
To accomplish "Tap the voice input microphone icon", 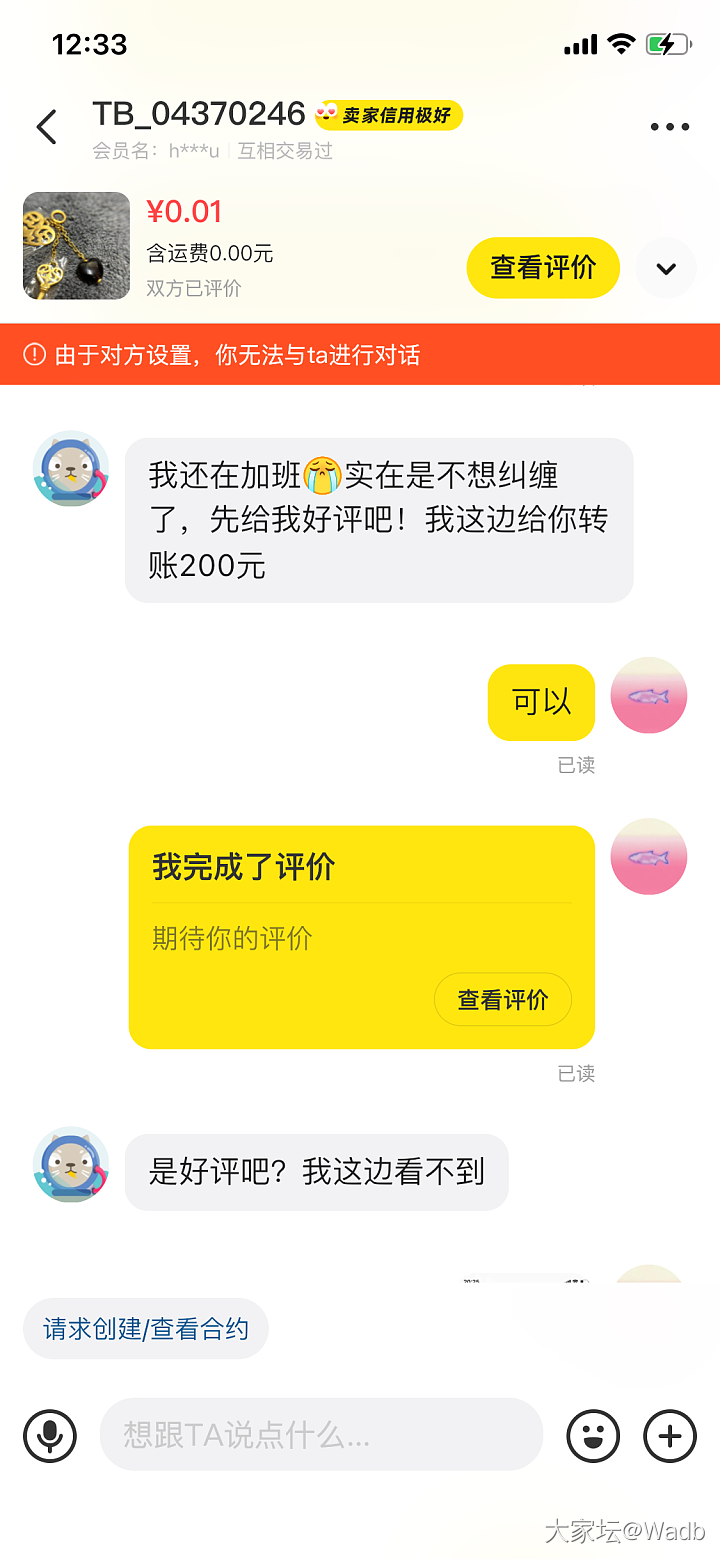I will click(50, 1436).
